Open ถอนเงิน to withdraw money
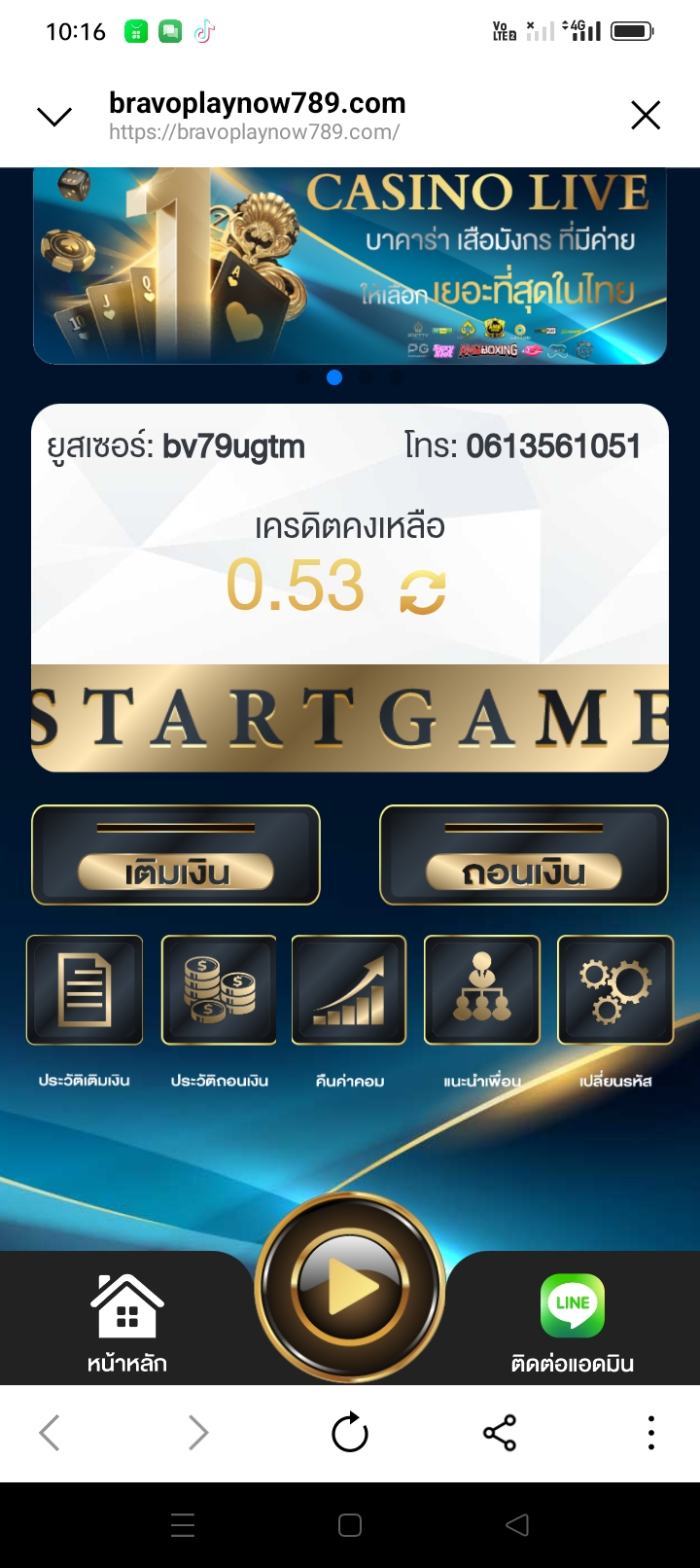700x1568 pixels. 523,856
